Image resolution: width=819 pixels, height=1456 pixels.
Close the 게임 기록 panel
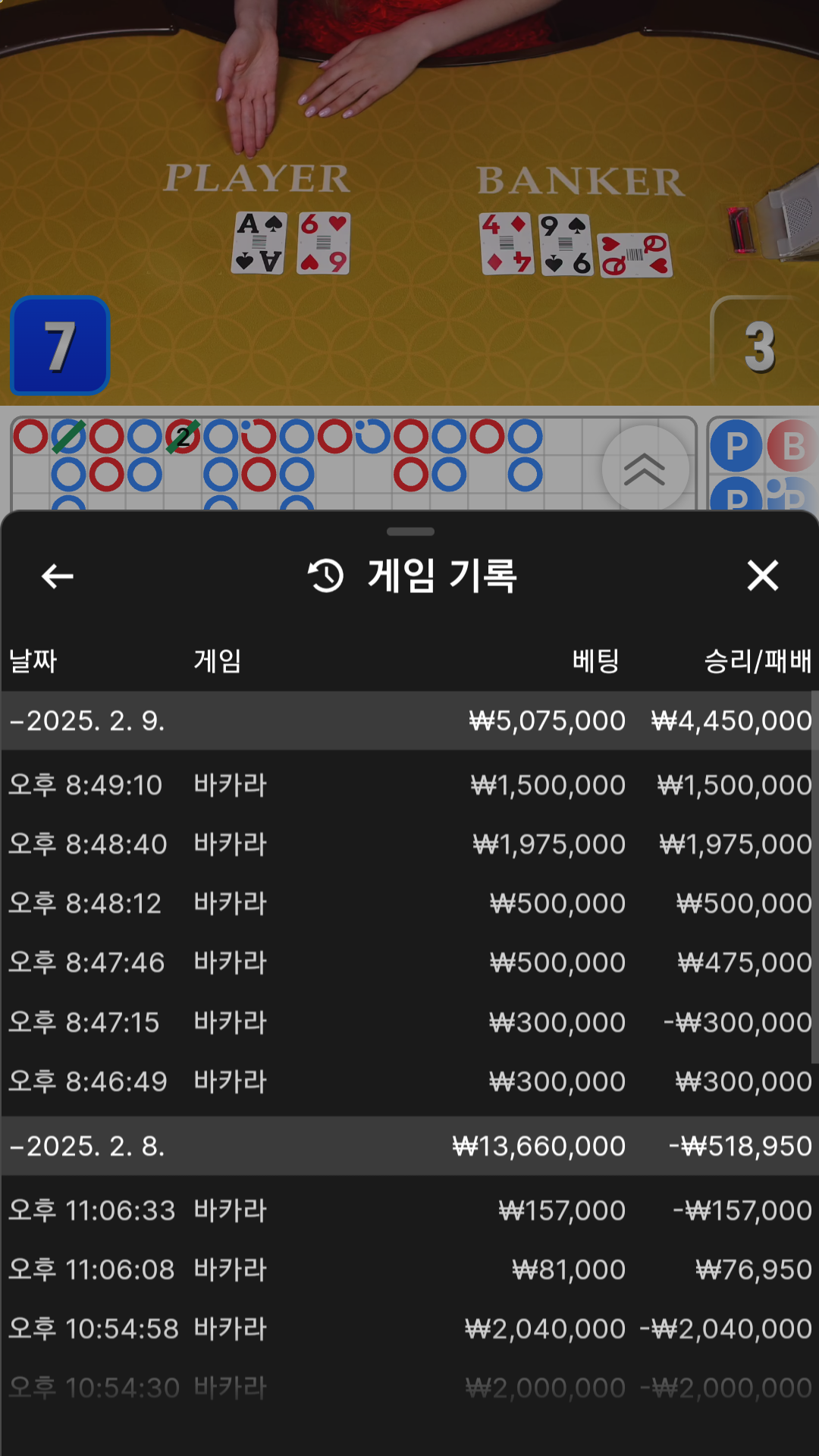coord(763,576)
